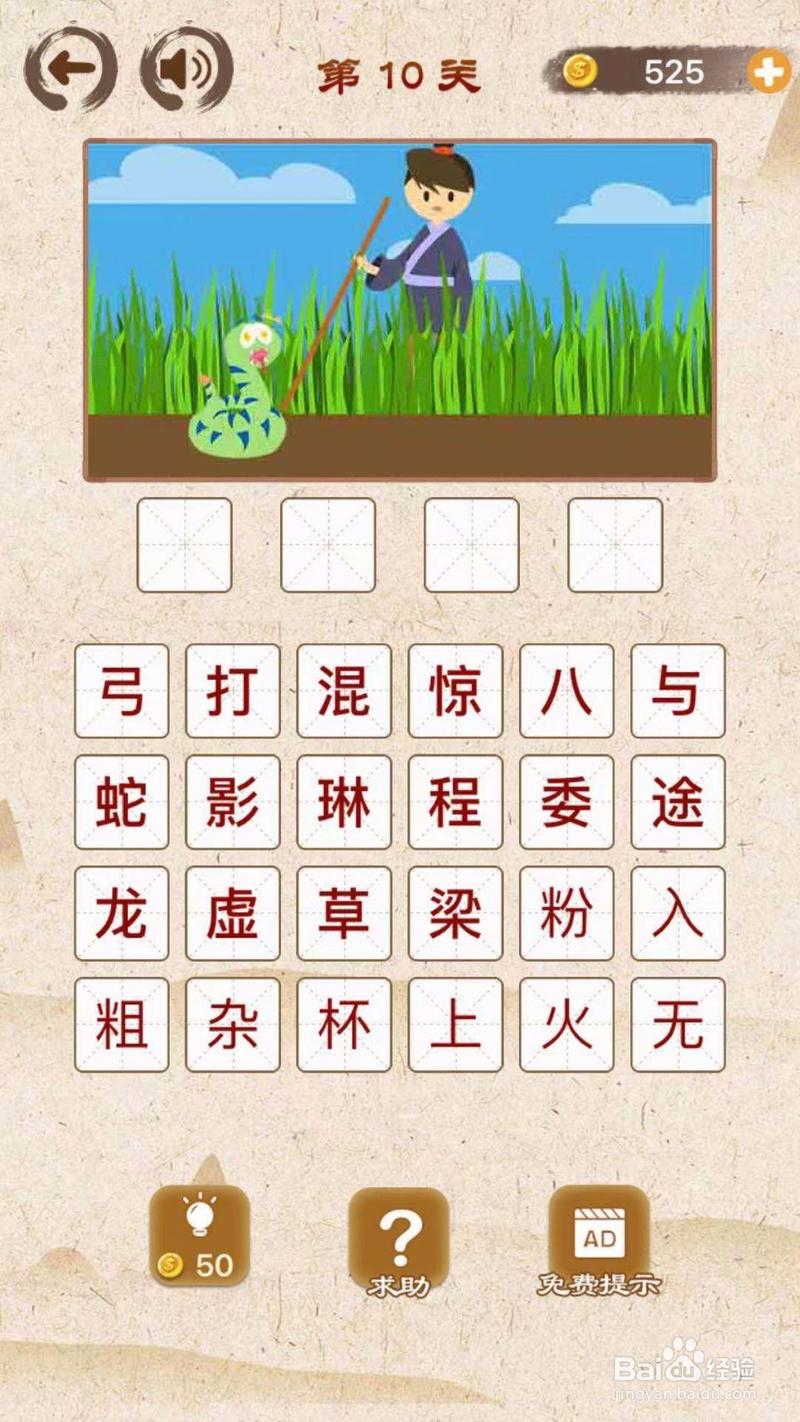Tap the character 虚 tile
The width and height of the screenshot is (800, 1422).
tap(233, 913)
